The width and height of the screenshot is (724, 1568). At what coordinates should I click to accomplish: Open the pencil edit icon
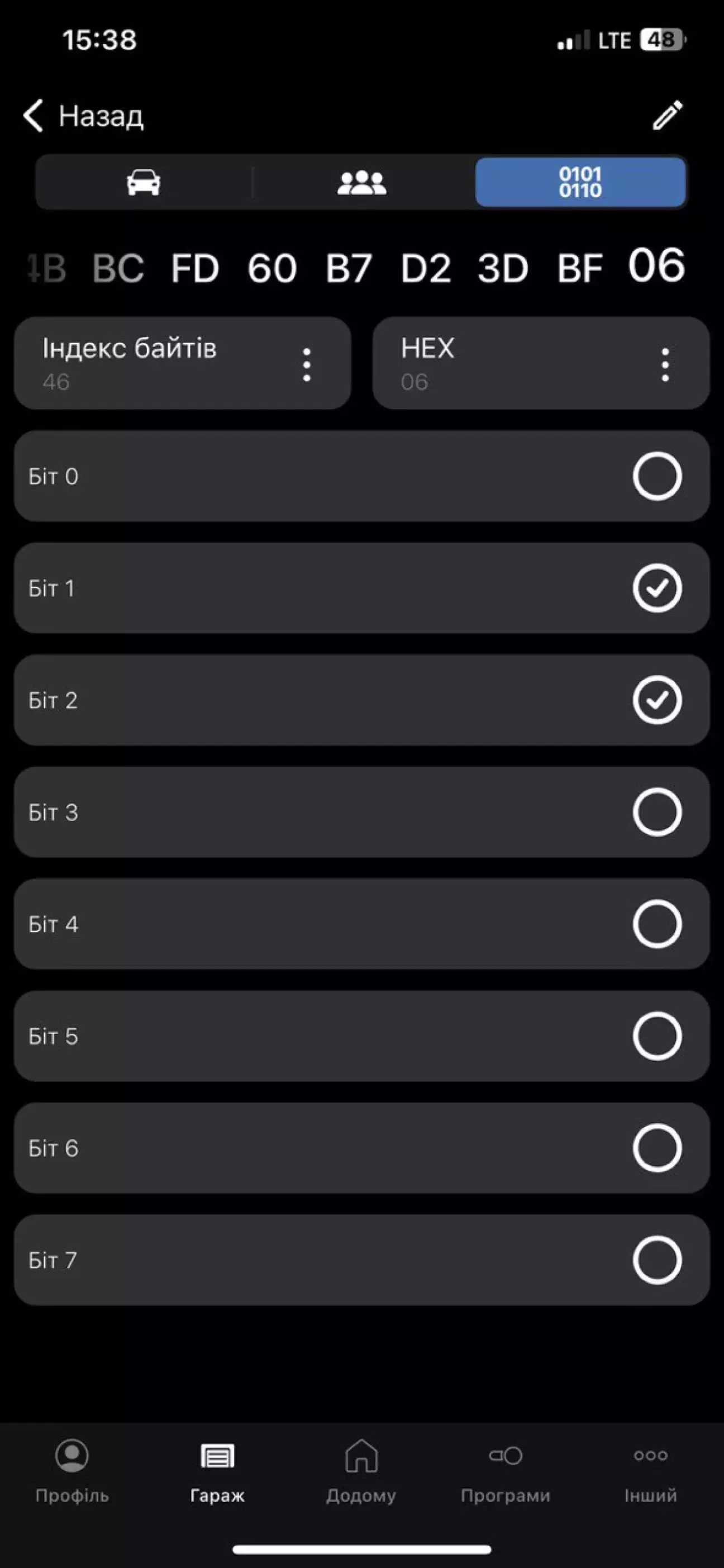coord(668,115)
